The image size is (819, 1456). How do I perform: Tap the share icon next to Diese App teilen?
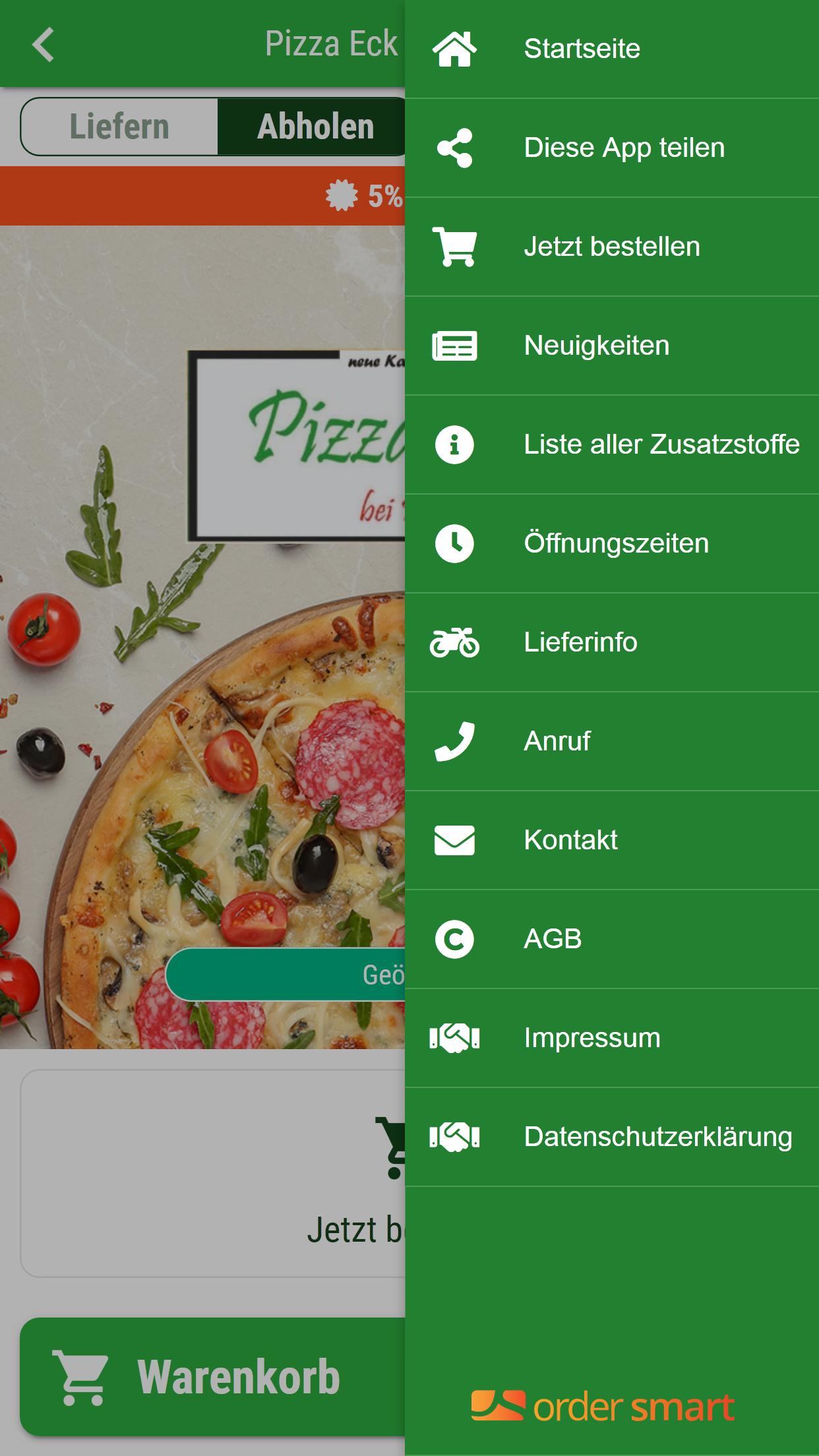[x=456, y=146]
